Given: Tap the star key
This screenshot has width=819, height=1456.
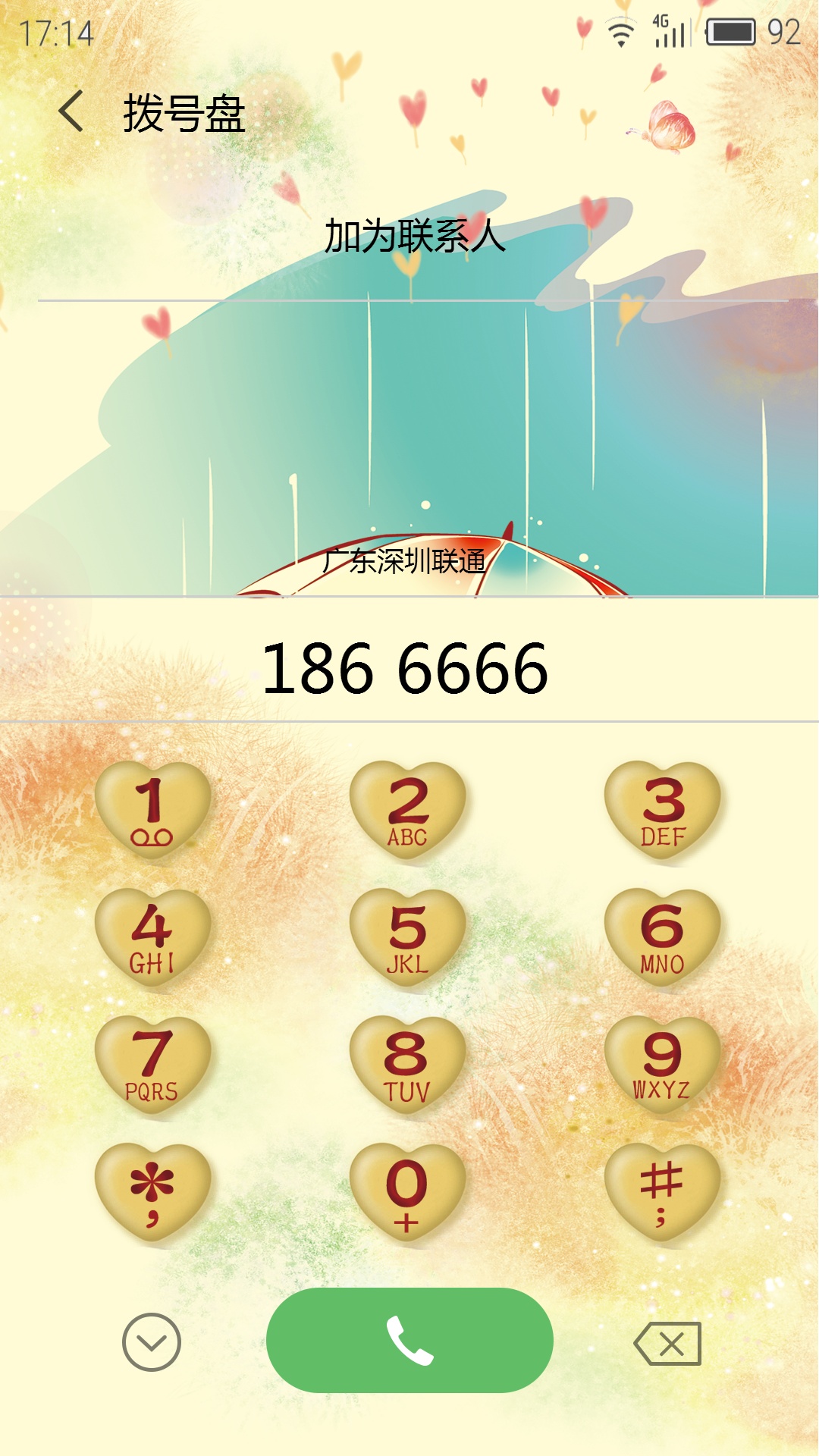Looking at the screenshot, I should pyautogui.click(x=152, y=1194).
